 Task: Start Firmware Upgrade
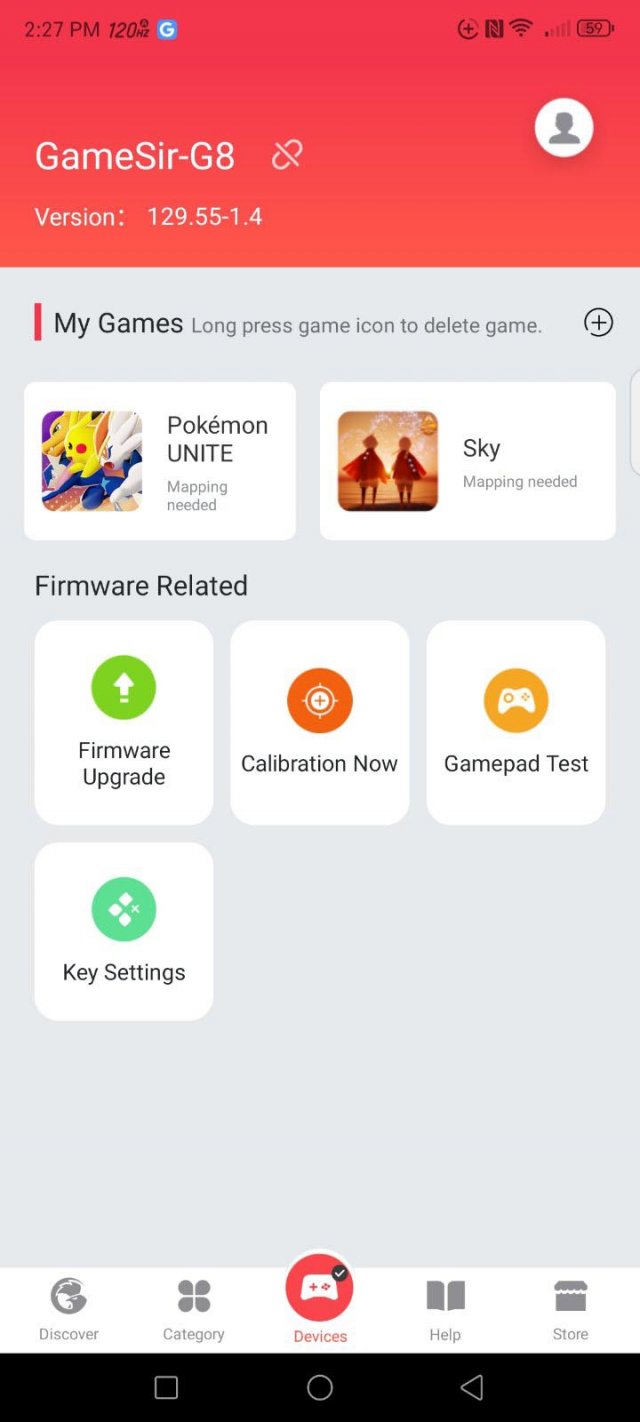124,722
